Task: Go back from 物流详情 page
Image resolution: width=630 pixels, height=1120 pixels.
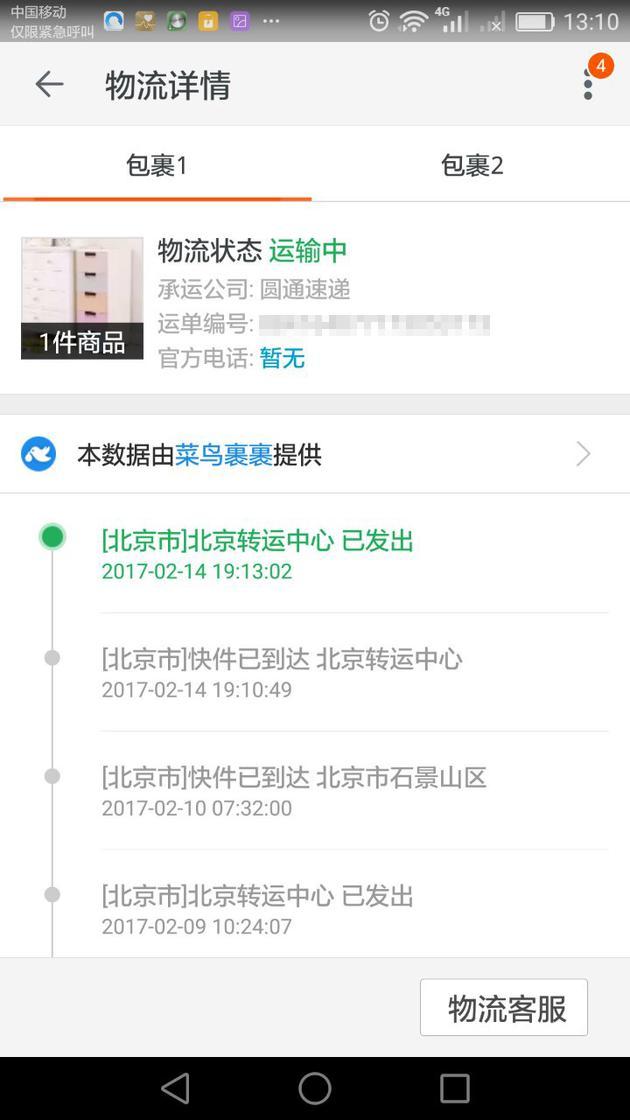Action: (x=48, y=85)
